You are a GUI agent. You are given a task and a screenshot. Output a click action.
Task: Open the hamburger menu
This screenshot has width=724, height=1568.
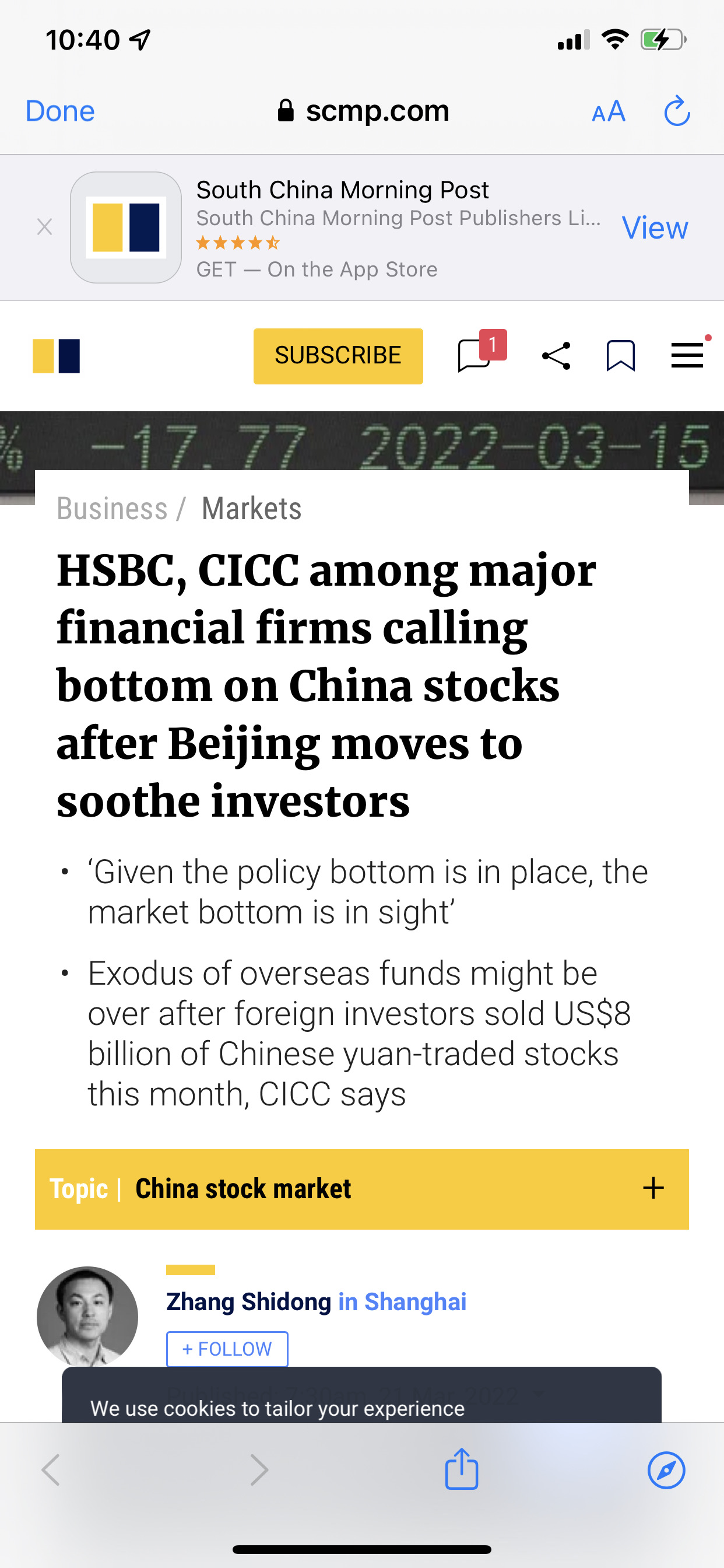[x=687, y=355]
